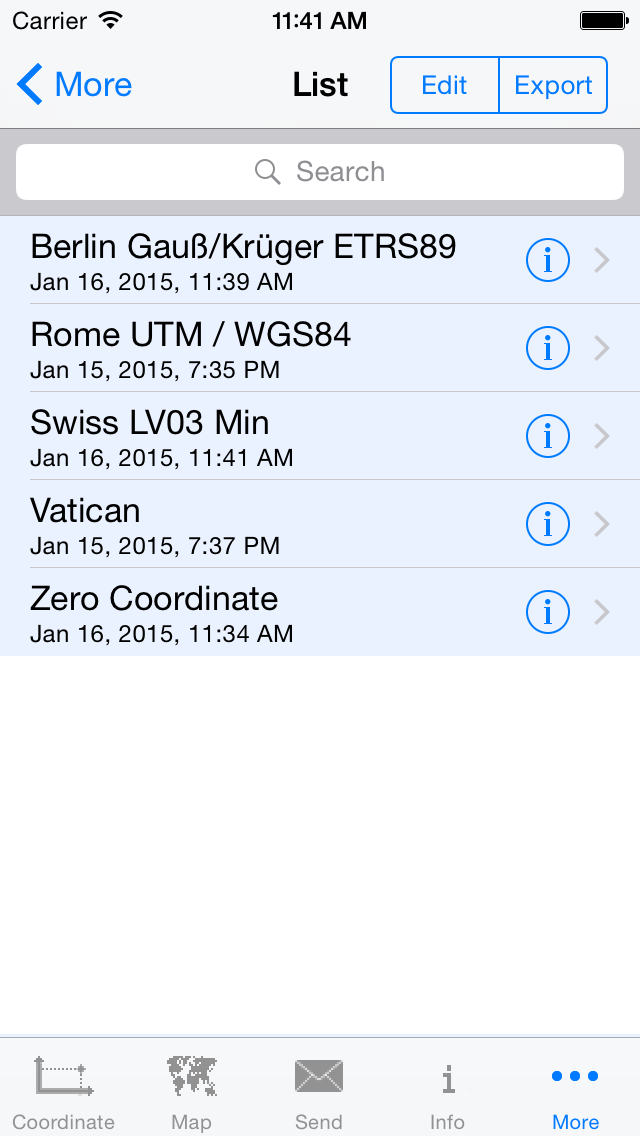640x1136 pixels.
Task: Go back to More
Action: click(75, 85)
